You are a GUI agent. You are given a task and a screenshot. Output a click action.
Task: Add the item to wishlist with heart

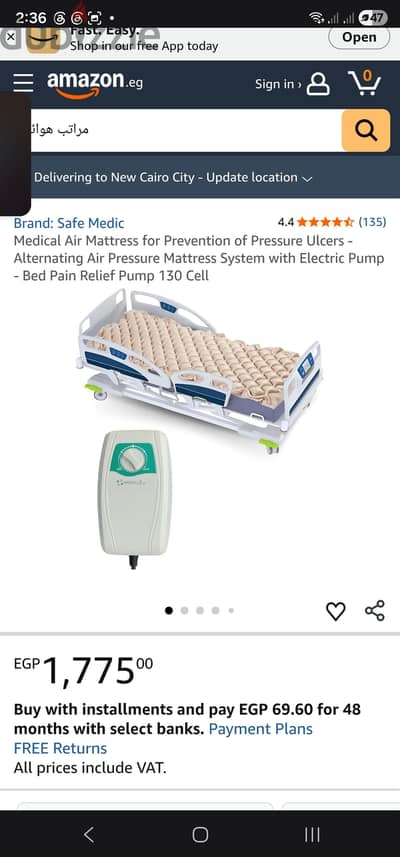click(336, 611)
